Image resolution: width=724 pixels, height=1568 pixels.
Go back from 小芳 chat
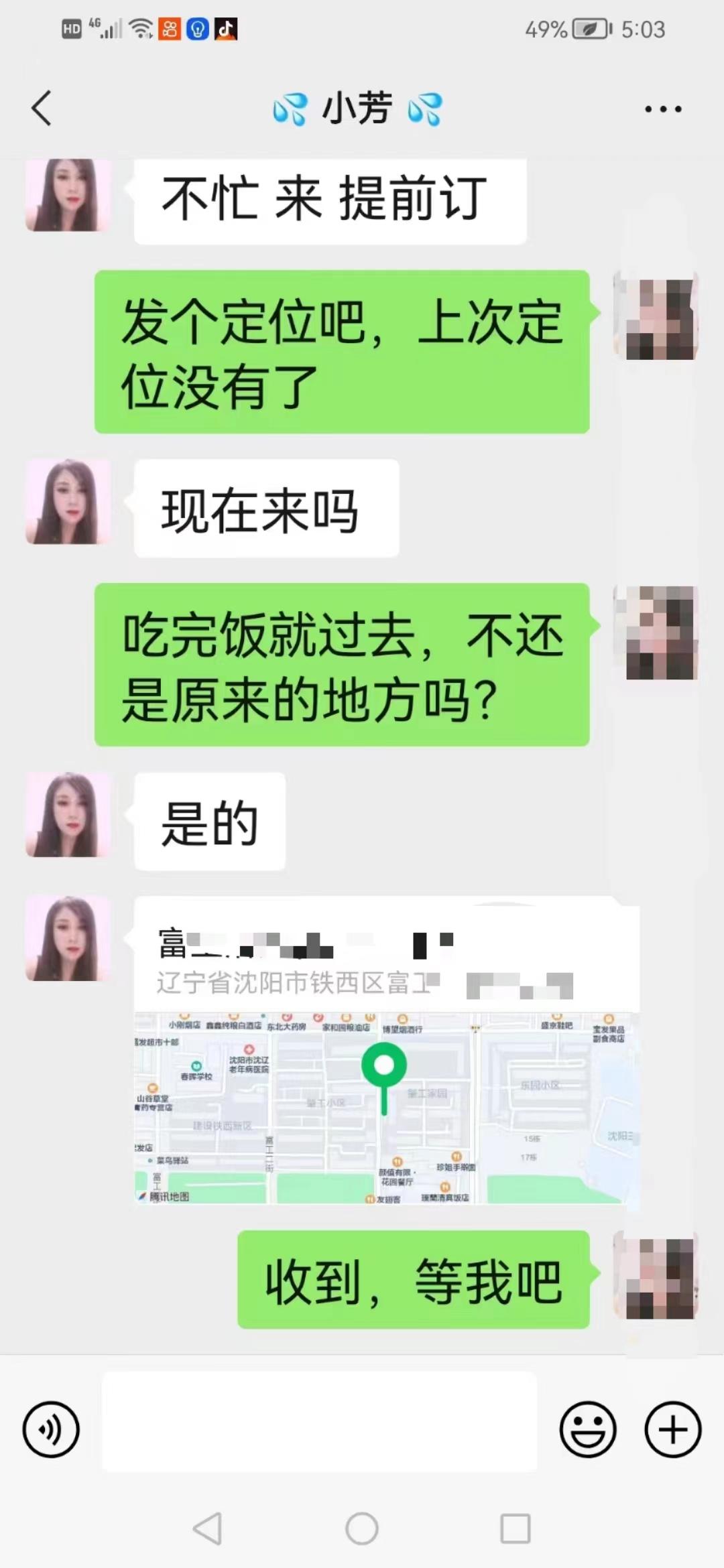click(42, 109)
